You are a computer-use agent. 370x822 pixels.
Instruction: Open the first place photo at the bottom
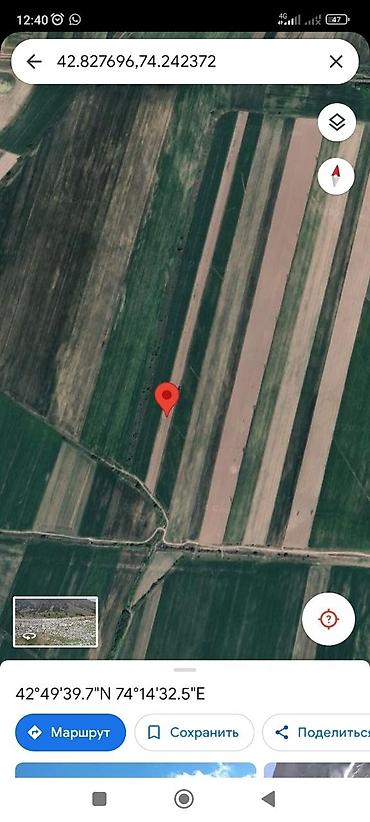[136, 770]
